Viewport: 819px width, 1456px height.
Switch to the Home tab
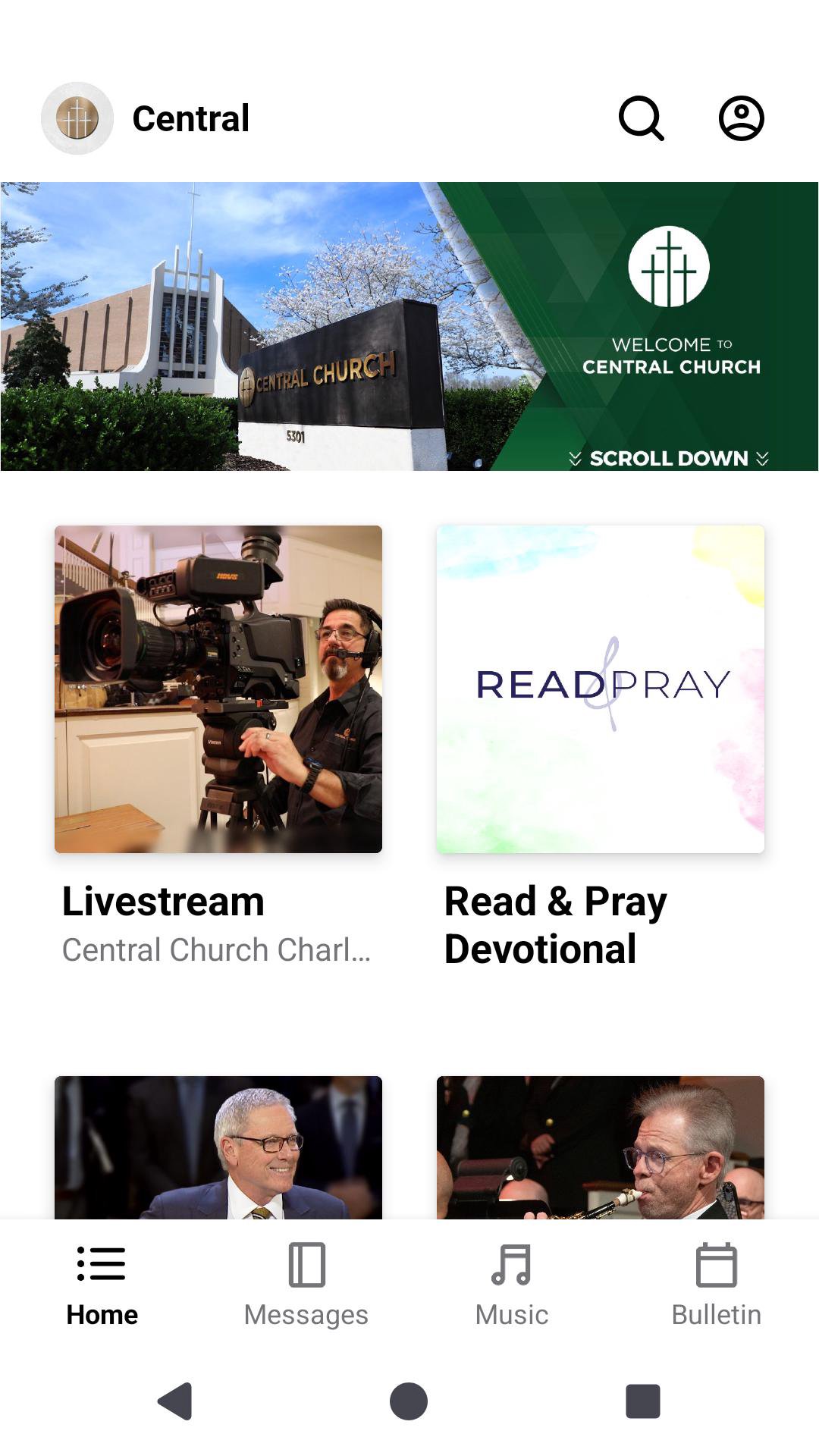(102, 1284)
